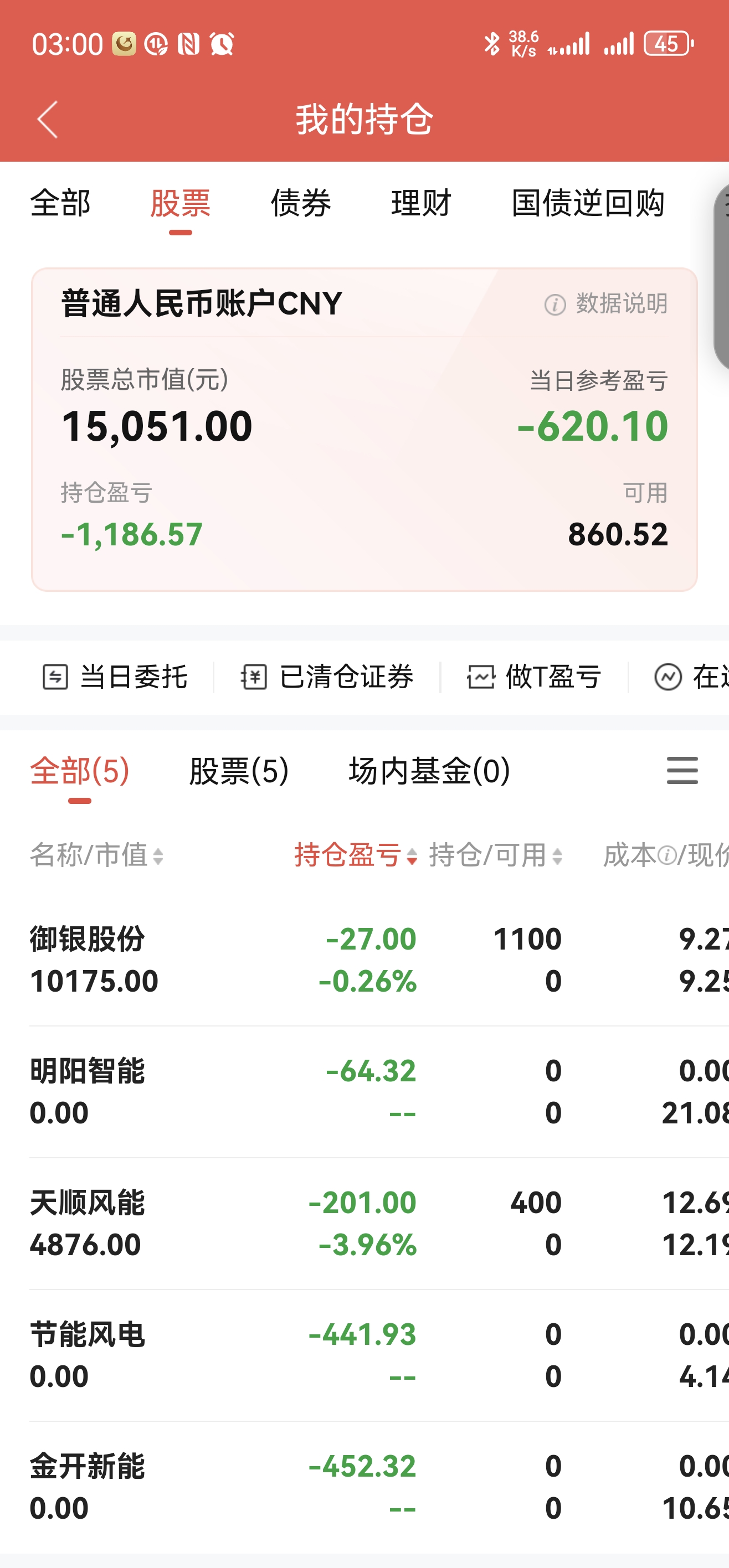Image resolution: width=729 pixels, height=1568 pixels.
Task: Switch to the 全部 asset tab
Action: 60,203
